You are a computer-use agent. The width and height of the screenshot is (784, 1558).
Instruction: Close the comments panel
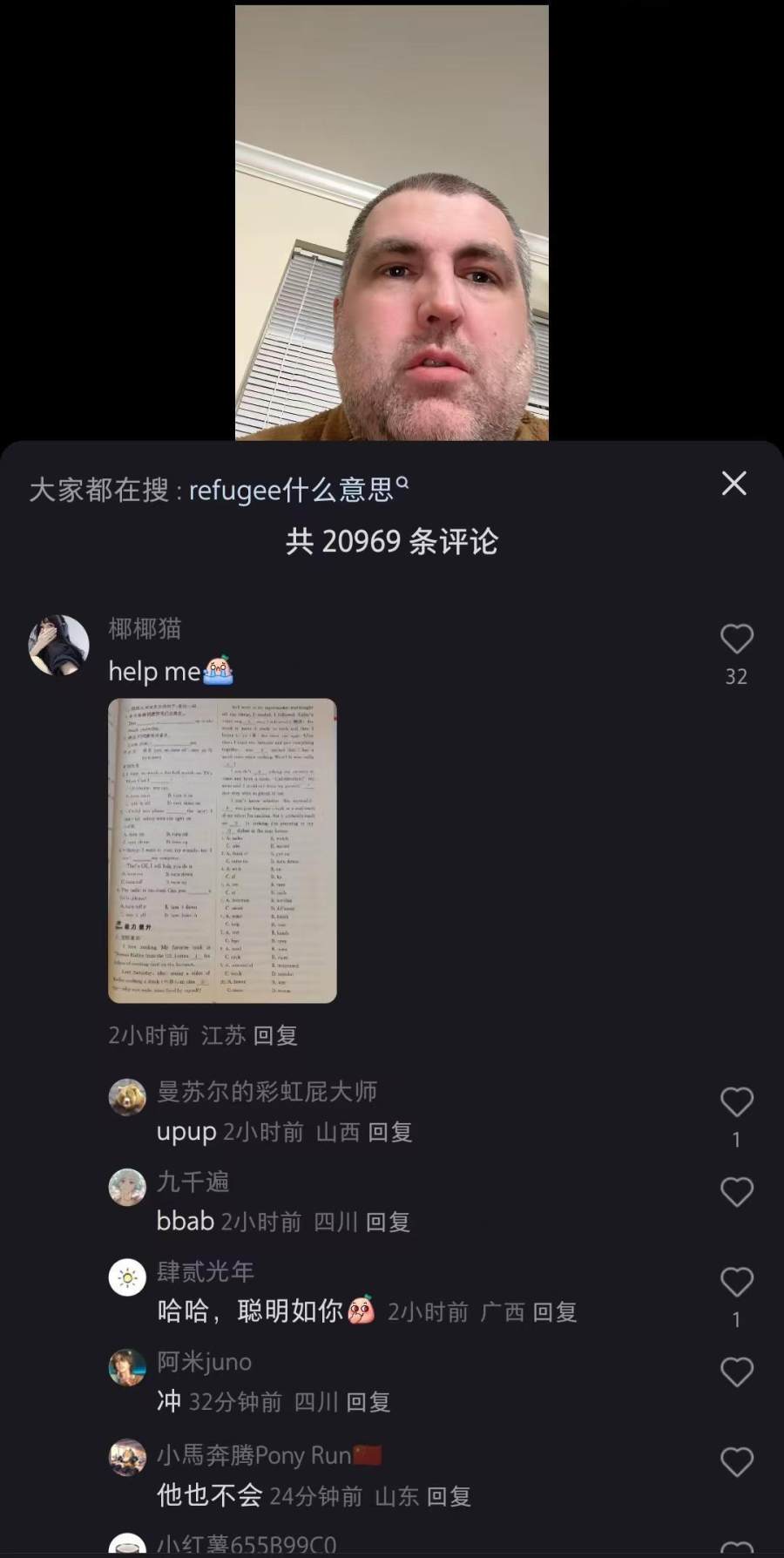click(x=734, y=484)
